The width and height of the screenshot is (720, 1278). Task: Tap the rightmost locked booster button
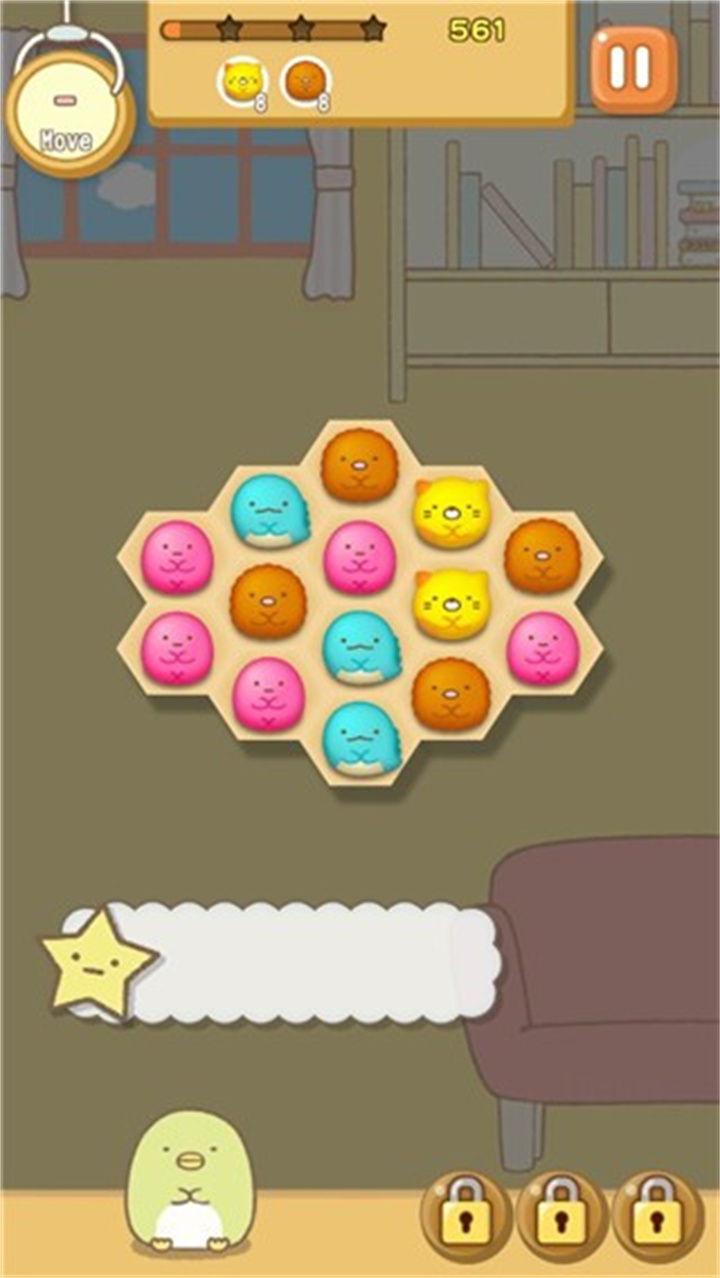[657, 1215]
